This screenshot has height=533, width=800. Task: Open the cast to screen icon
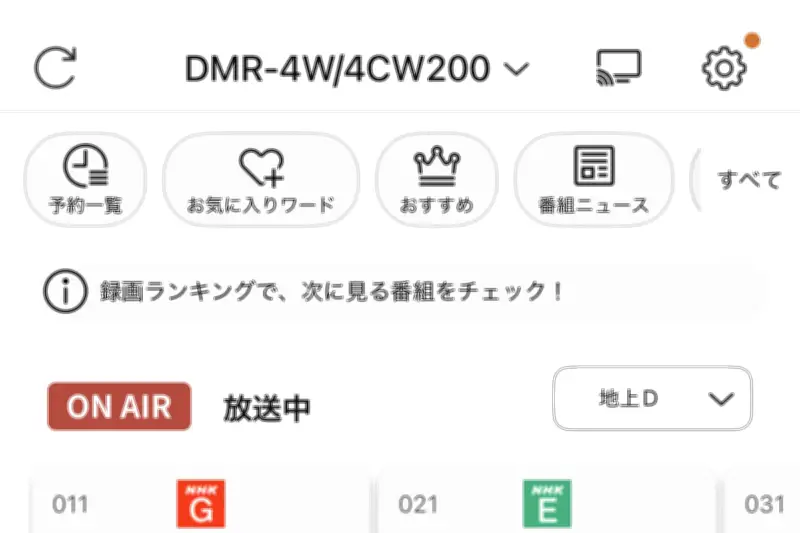pyautogui.click(x=619, y=67)
